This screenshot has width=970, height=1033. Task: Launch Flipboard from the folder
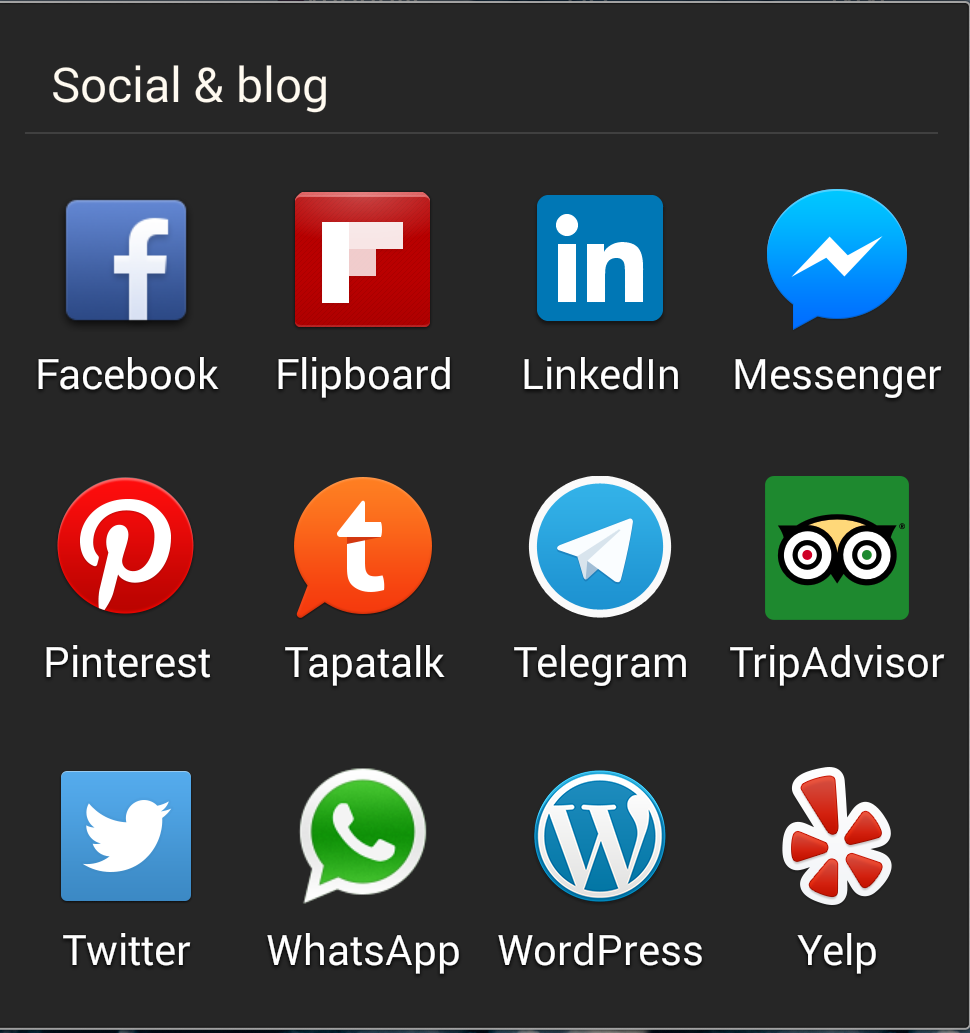362,261
